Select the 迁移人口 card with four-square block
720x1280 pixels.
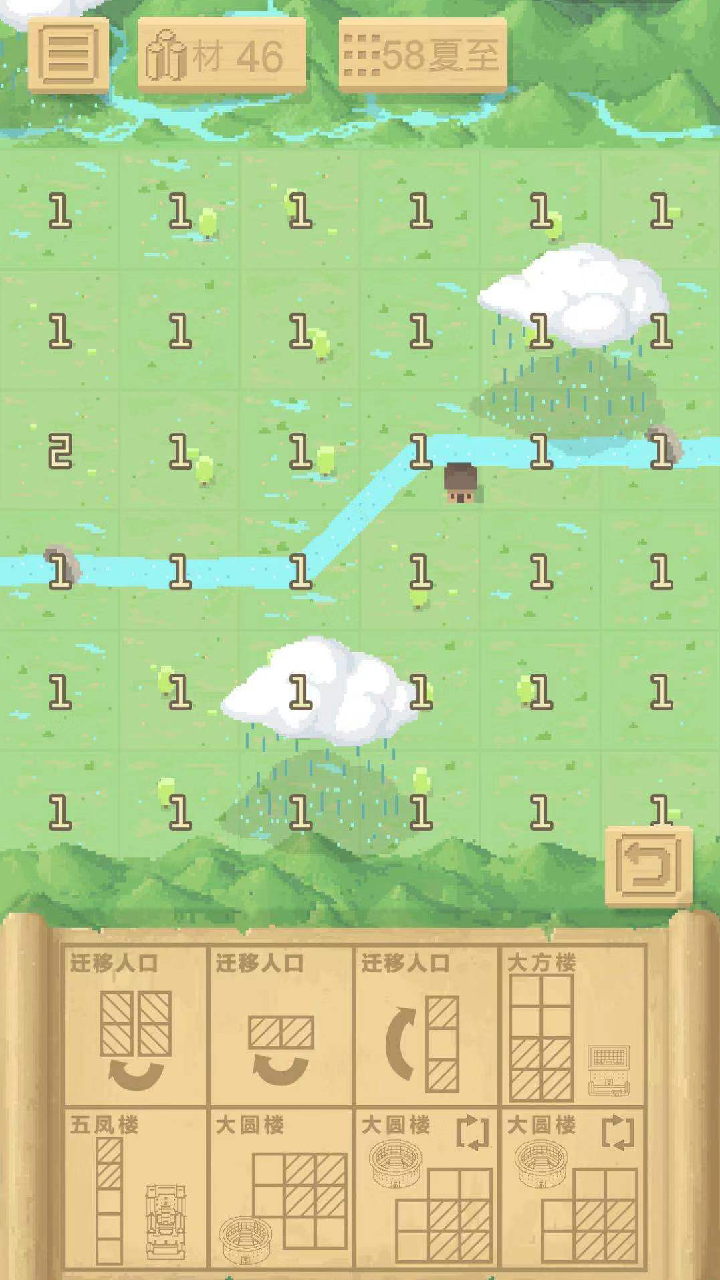(136, 1025)
